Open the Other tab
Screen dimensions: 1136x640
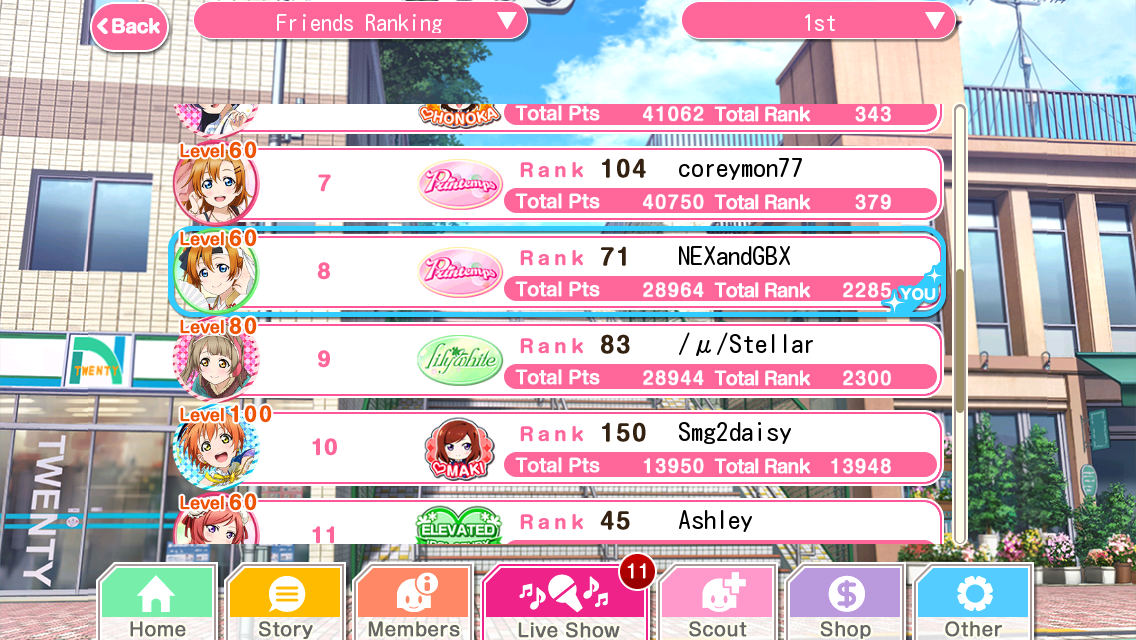point(973,604)
